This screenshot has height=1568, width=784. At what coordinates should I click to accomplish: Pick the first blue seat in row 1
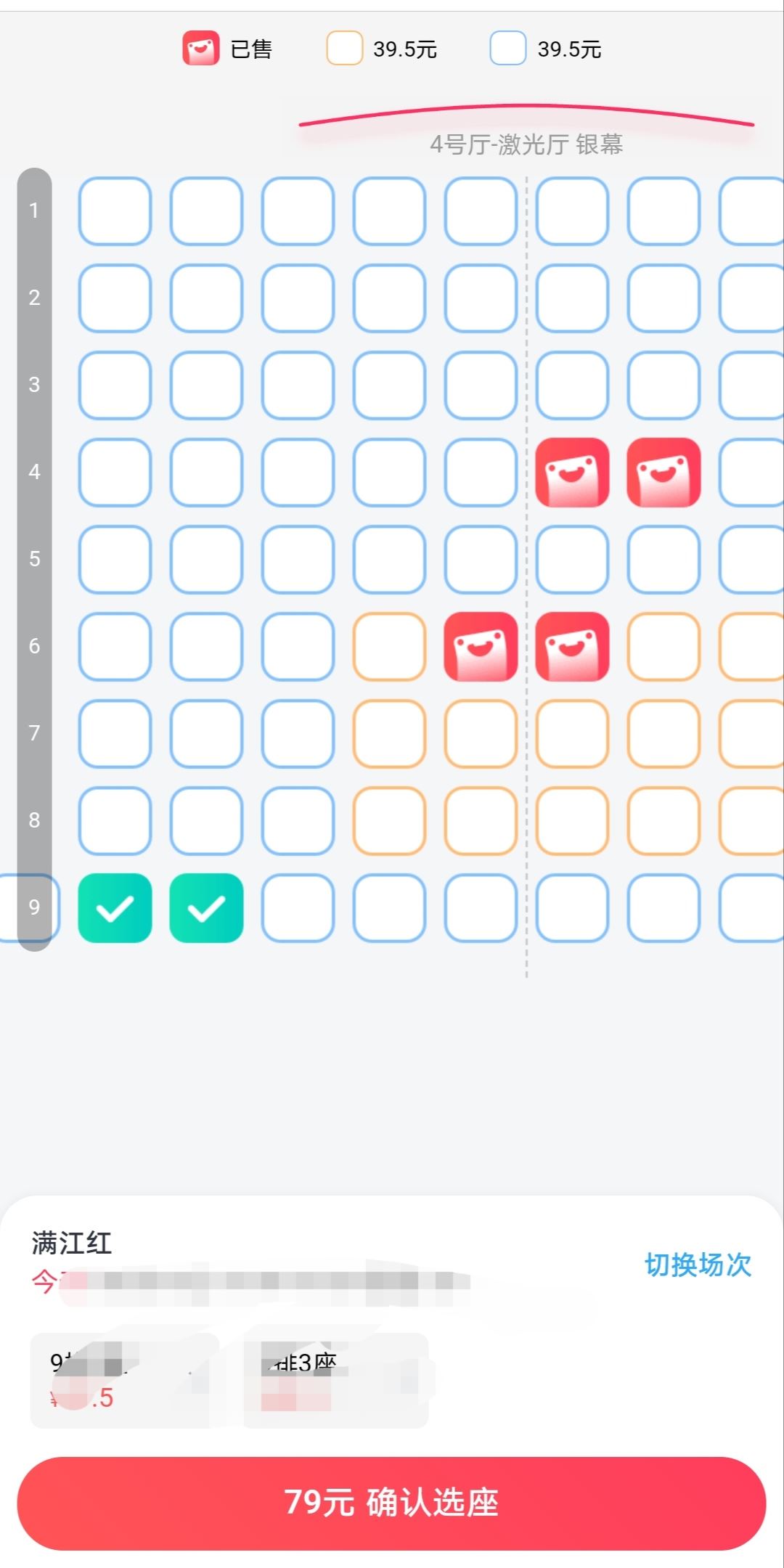pyautogui.click(x=115, y=211)
